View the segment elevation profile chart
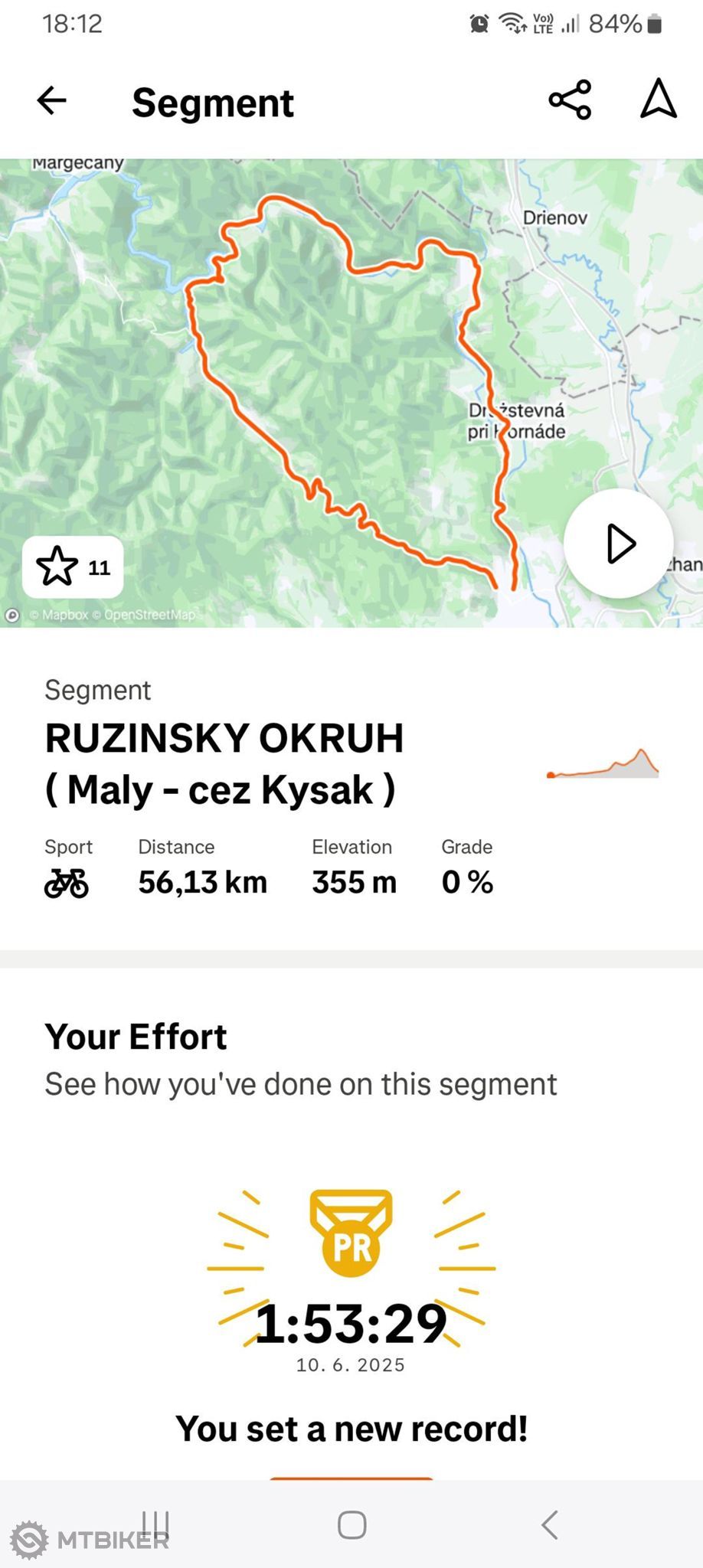Screen dimensions: 703x1568 pos(603,764)
